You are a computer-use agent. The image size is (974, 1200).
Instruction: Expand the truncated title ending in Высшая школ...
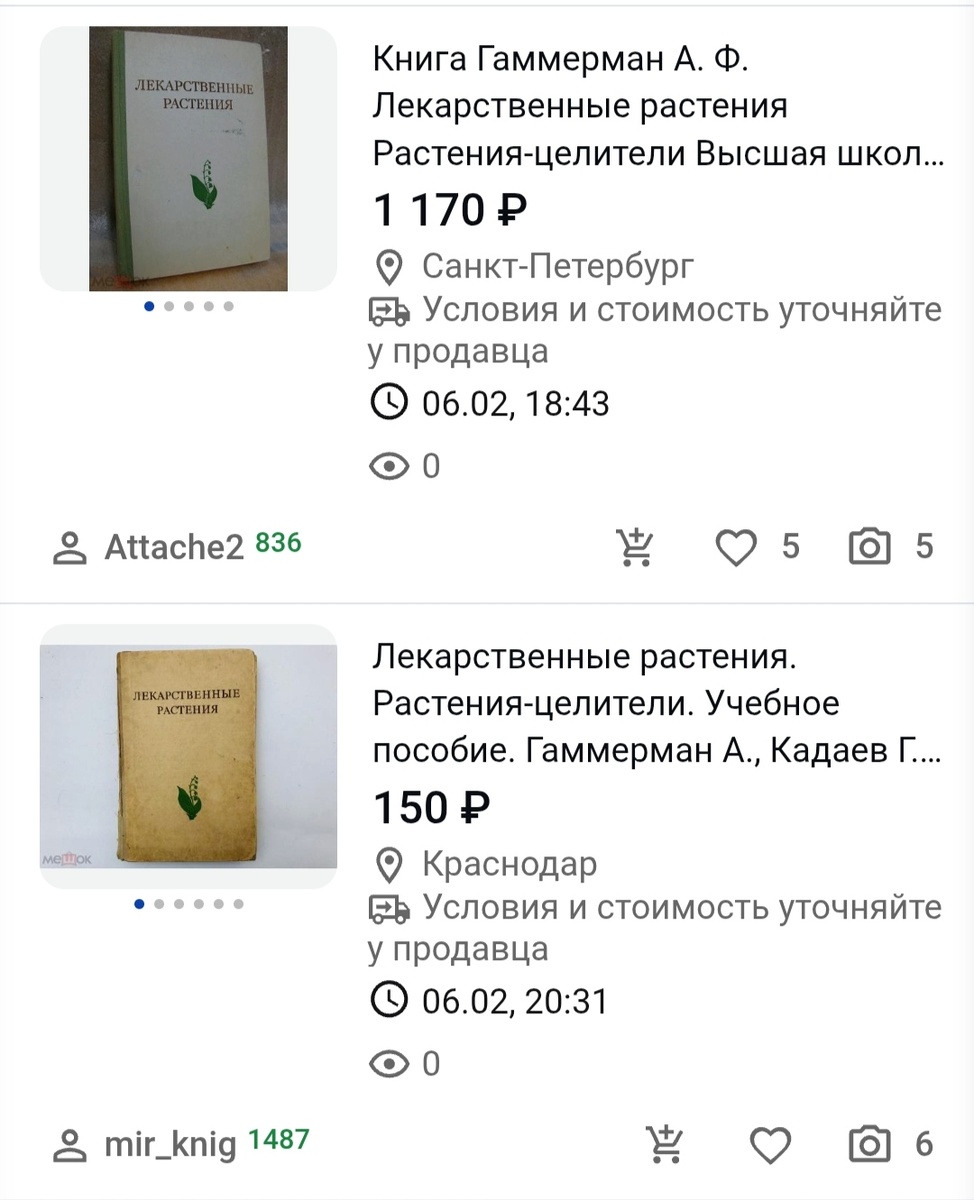click(x=657, y=105)
